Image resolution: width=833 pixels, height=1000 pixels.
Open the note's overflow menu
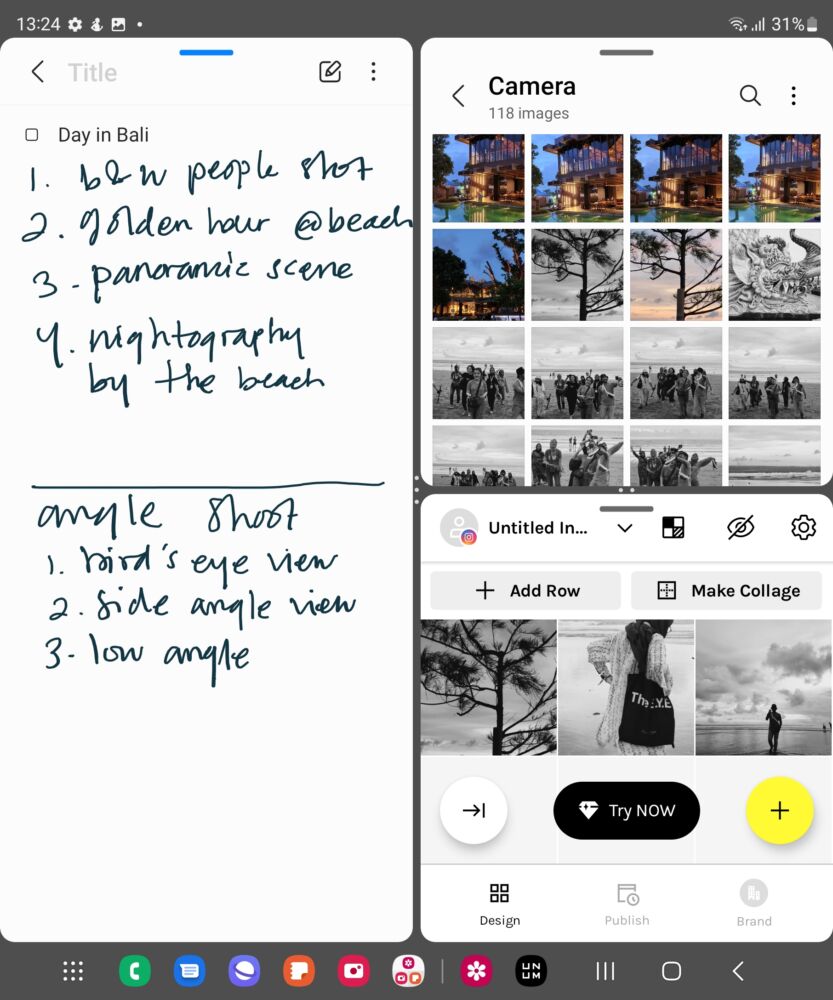[373, 71]
